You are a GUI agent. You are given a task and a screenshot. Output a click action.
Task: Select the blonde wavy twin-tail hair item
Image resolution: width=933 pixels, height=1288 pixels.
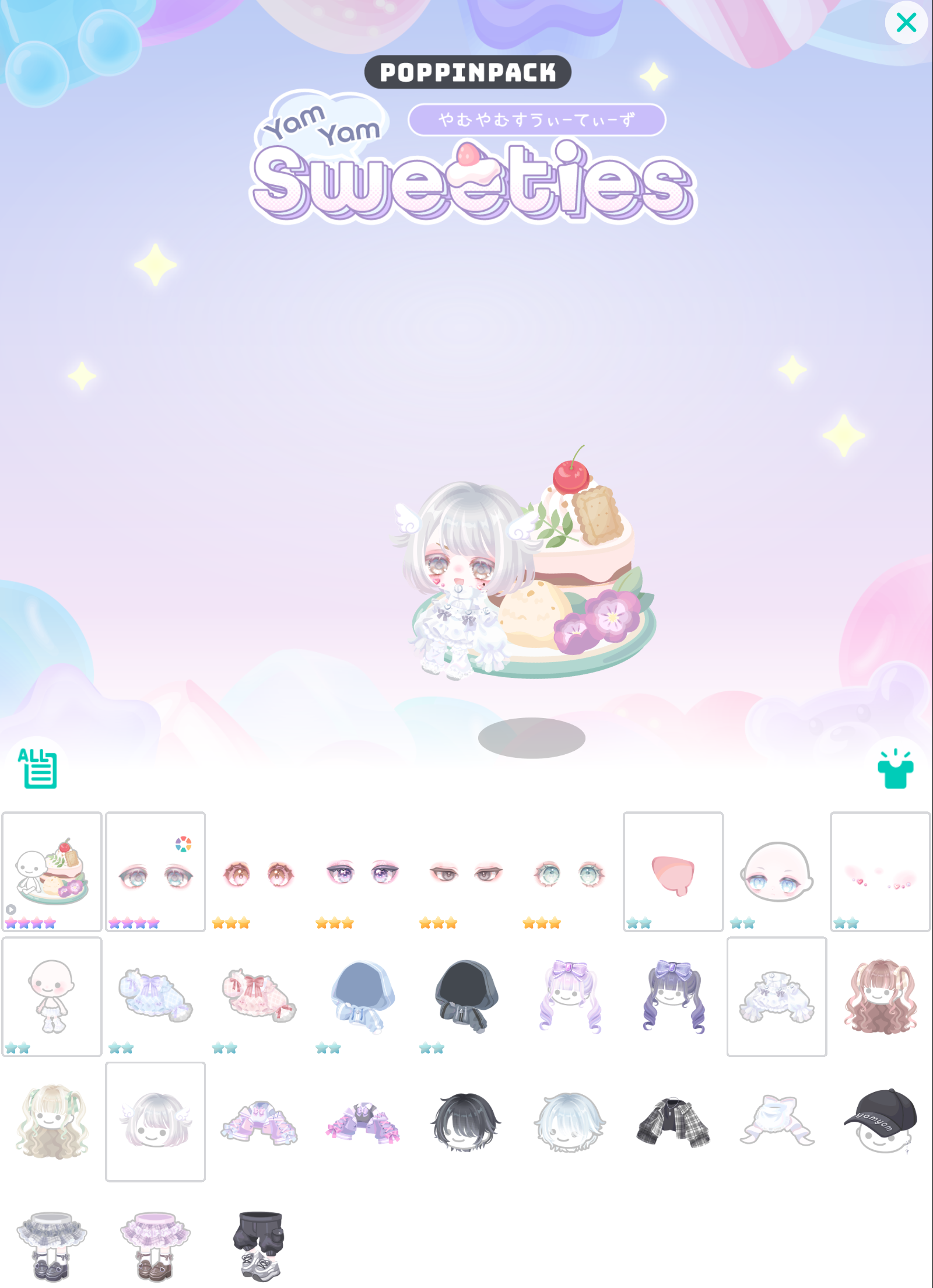52,1121
